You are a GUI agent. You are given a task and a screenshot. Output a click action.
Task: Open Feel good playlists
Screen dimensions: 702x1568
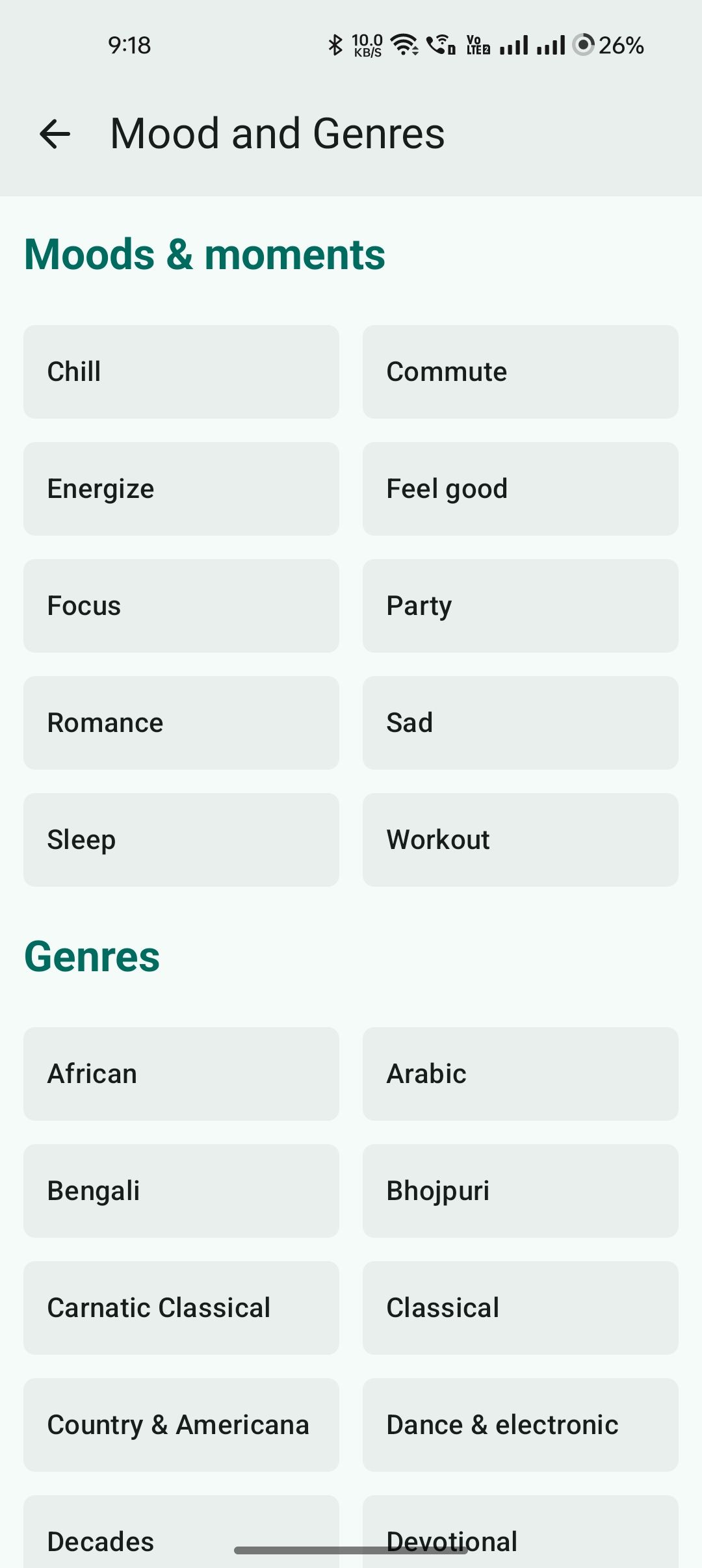pyautogui.click(x=520, y=489)
